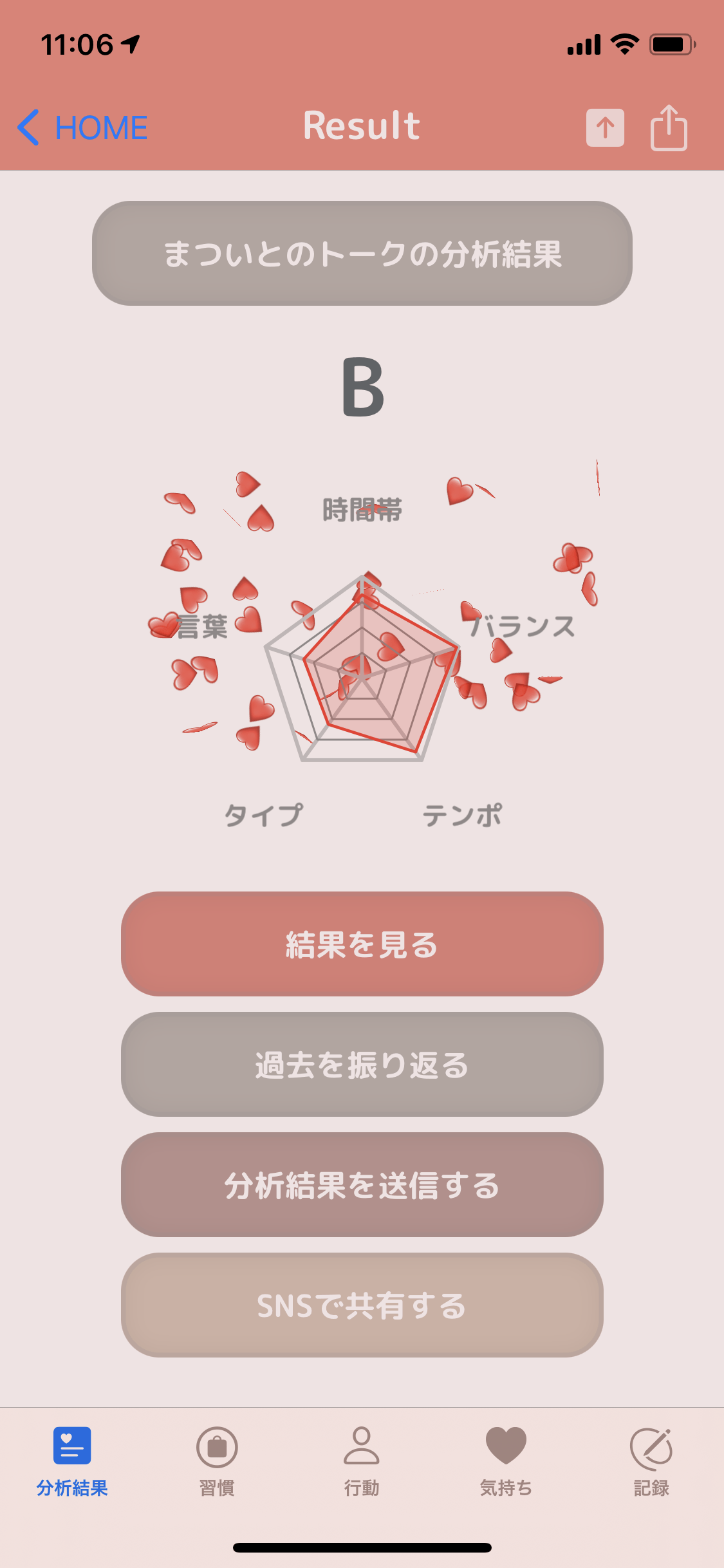Tap the share icon in the top bar
Image resolution: width=724 pixels, height=1568 pixels.
[x=669, y=127]
